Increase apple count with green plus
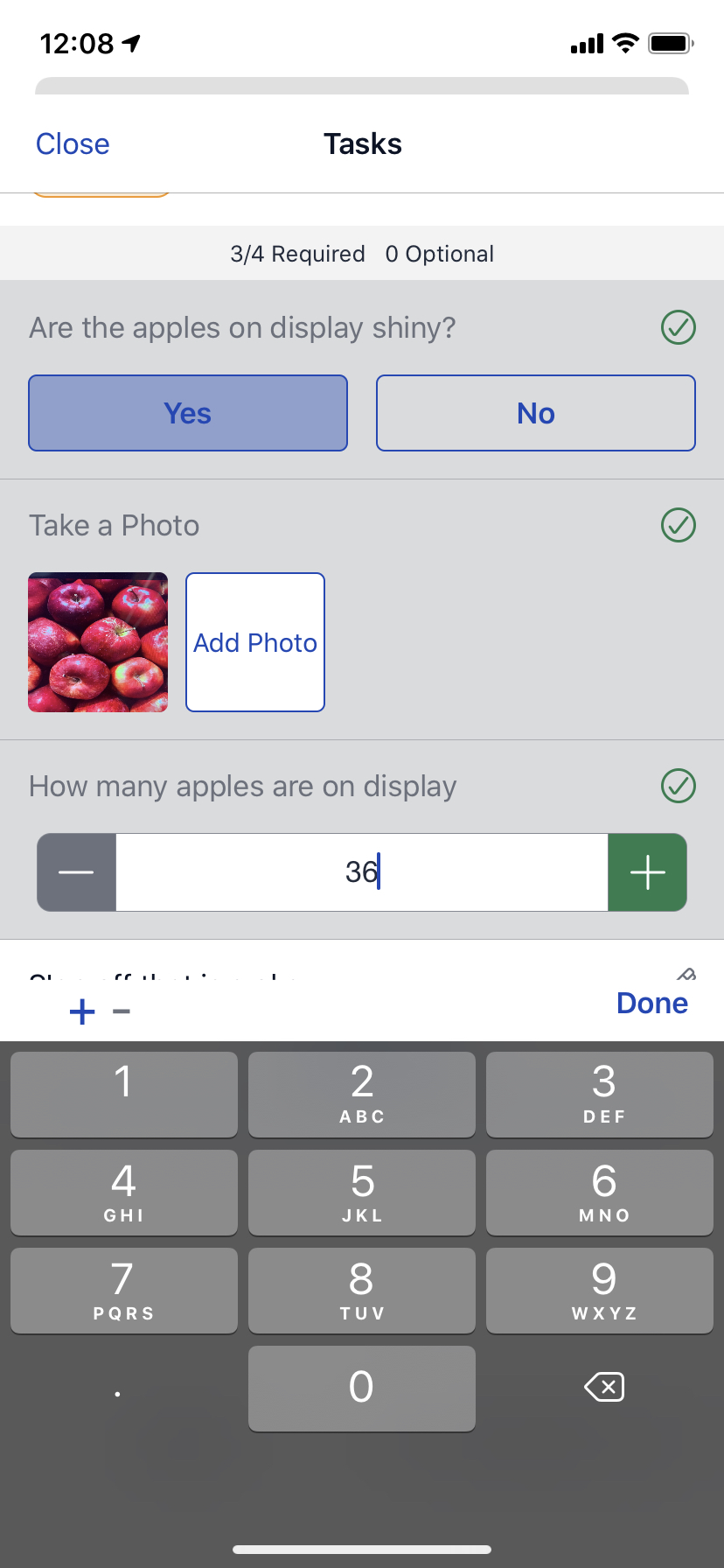 point(647,872)
